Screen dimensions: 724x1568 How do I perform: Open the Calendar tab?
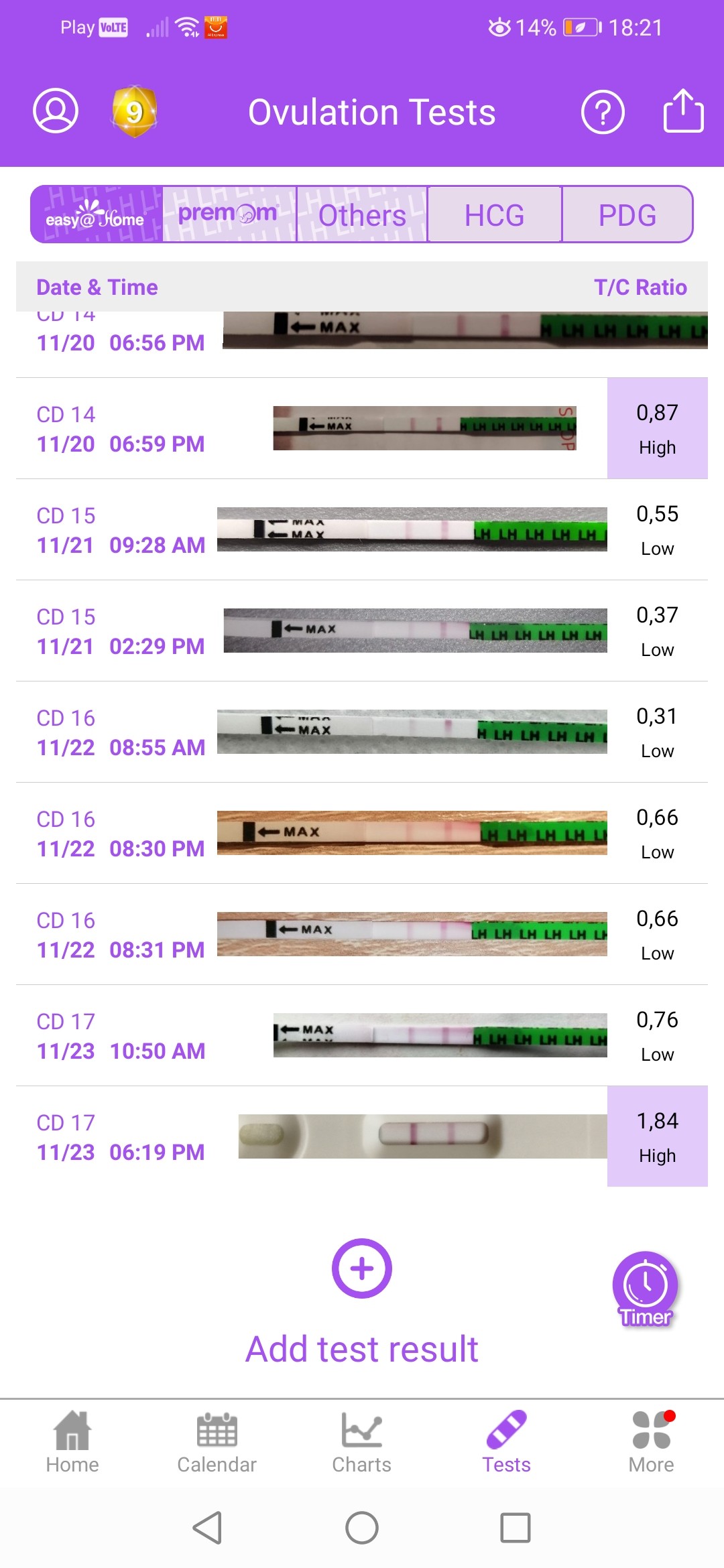coord(217,1441)
